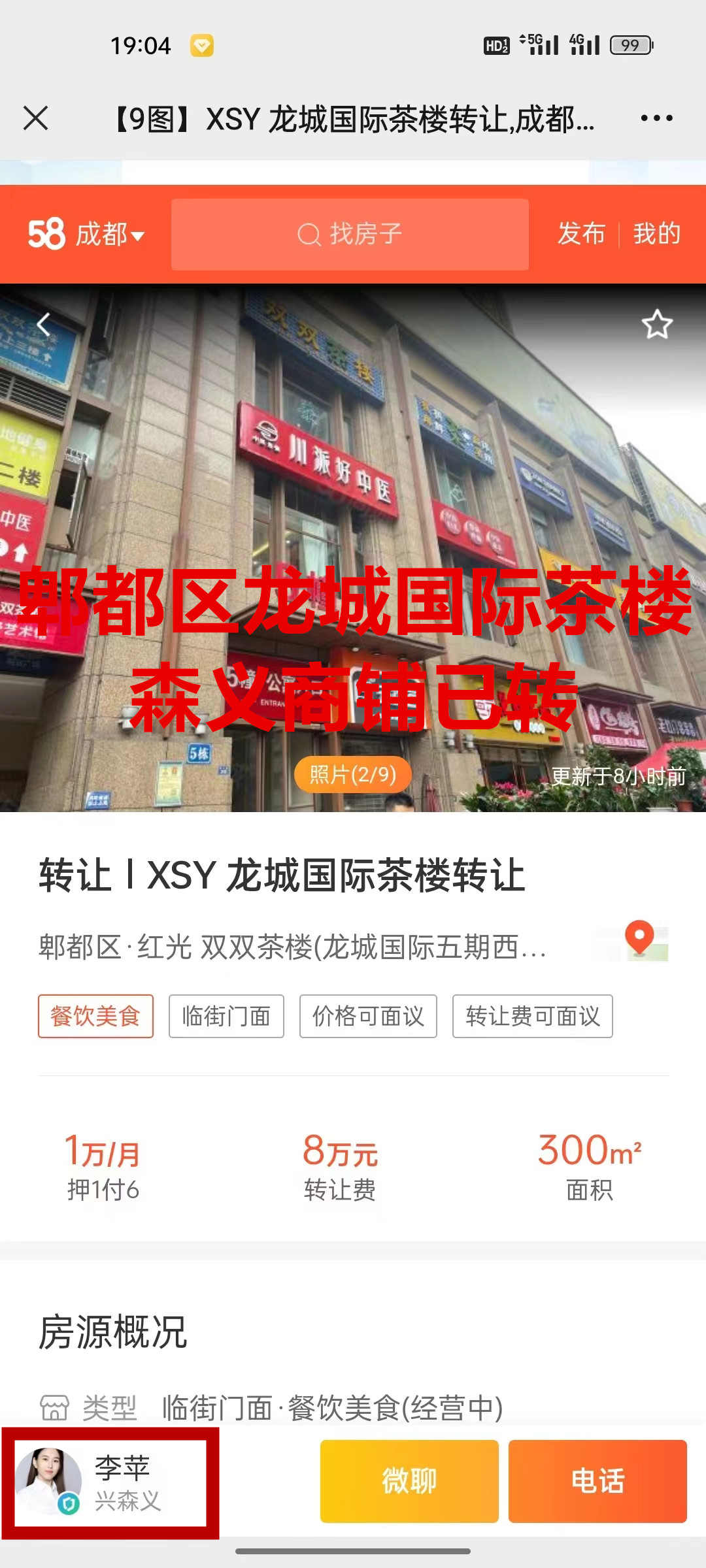This screenshot has height=1568, width=706.
Task: Open the three-dot overflow menu
Action: 656,118
